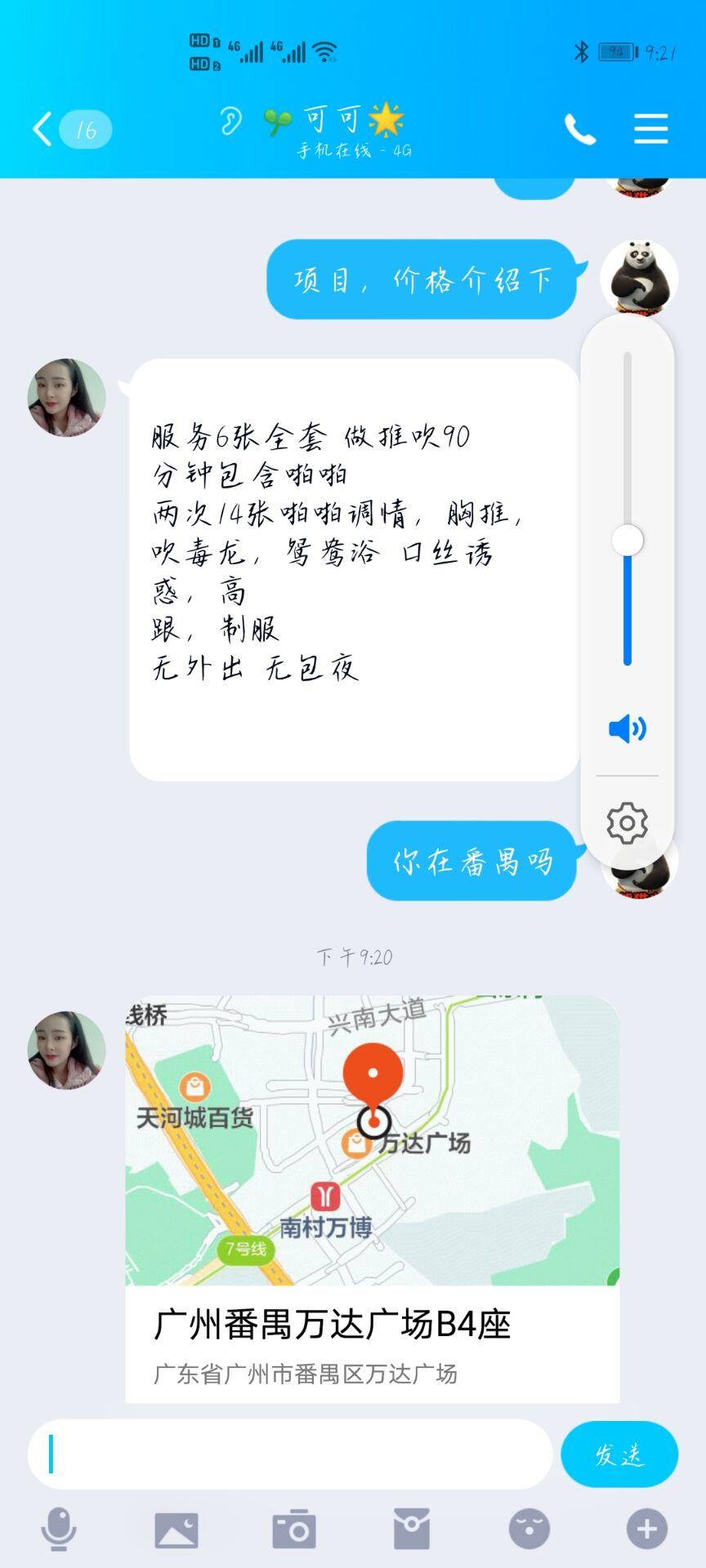The width and height of the screenshot is (706, 1568).
Task: Tap the panda avatar next to sent message
Action: pos(641,278)
